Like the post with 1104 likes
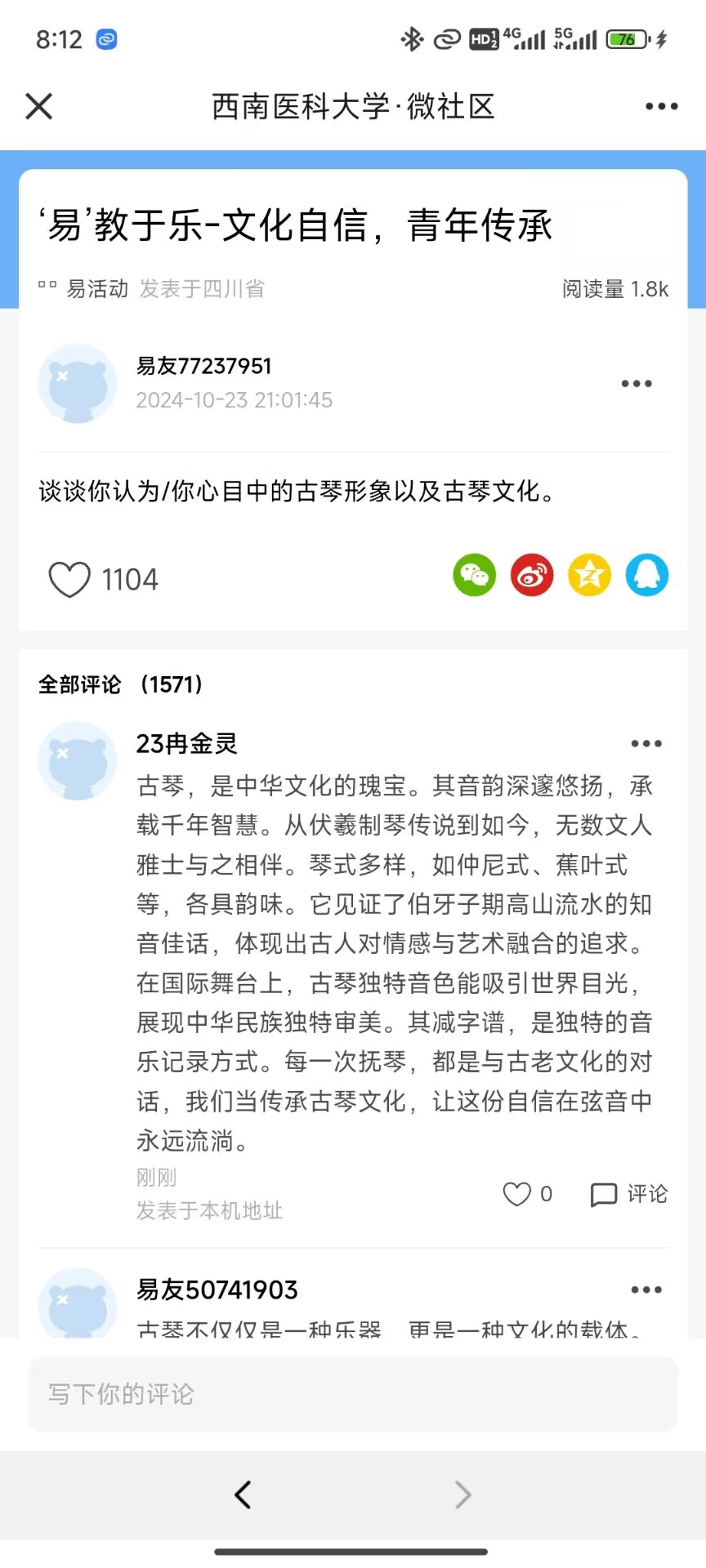Viewport: 706px width, 1568px height. (70, 580)
